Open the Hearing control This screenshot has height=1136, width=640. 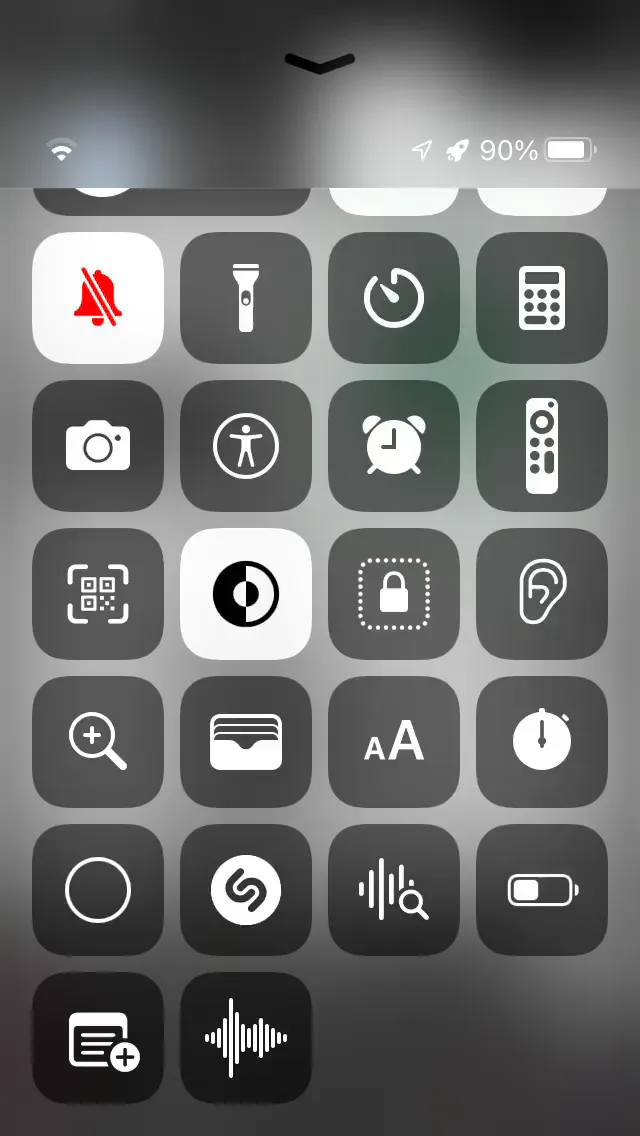tap(541, 593)
